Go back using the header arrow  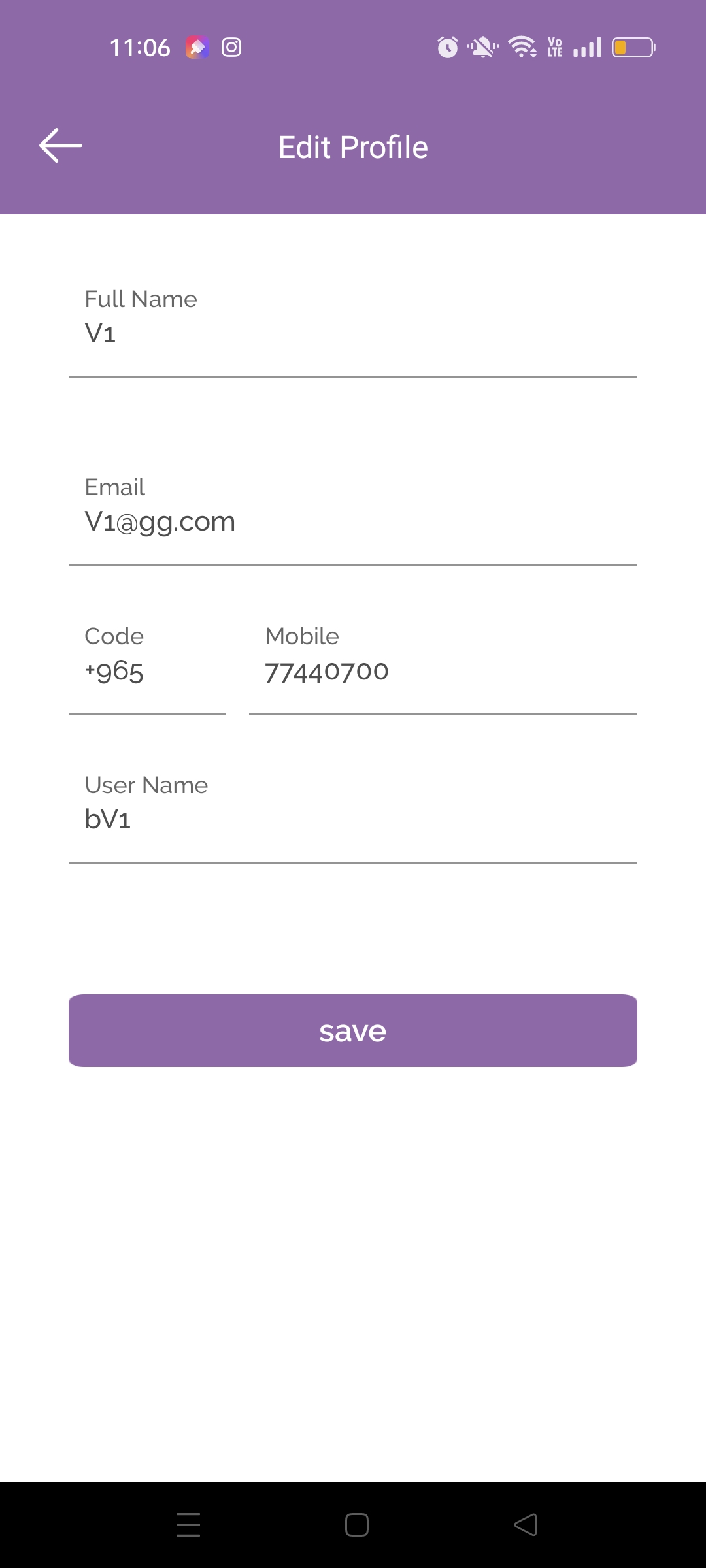60,146
